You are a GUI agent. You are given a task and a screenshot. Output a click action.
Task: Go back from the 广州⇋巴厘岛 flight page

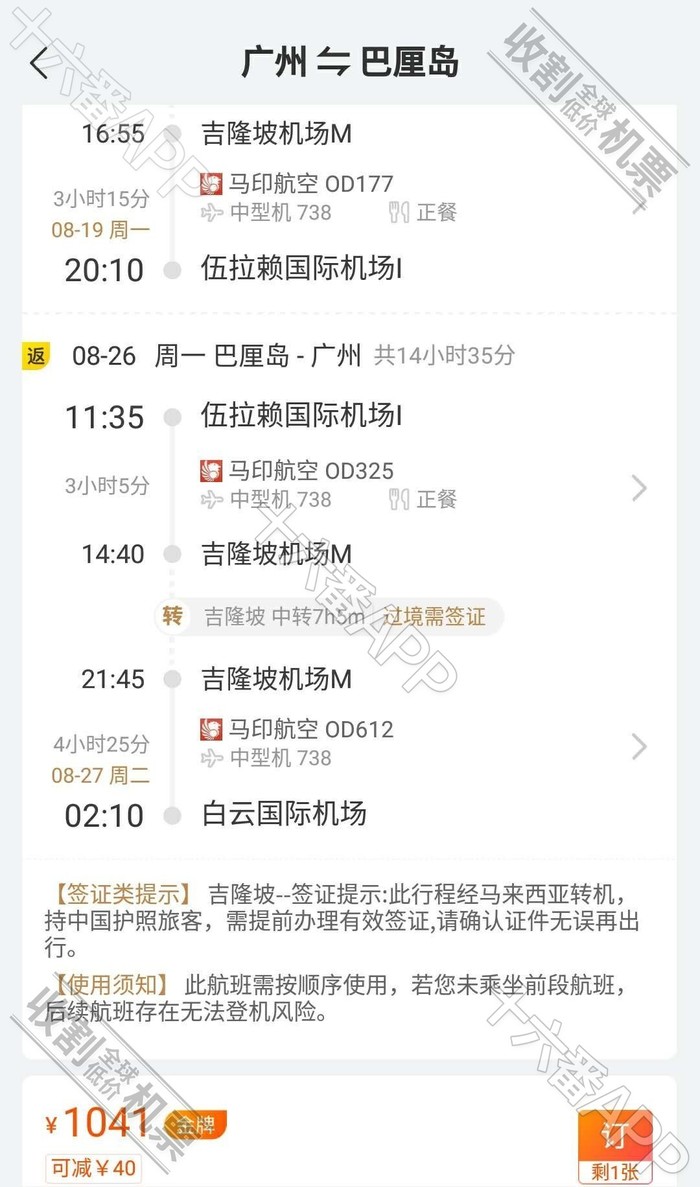coord(39,63)
